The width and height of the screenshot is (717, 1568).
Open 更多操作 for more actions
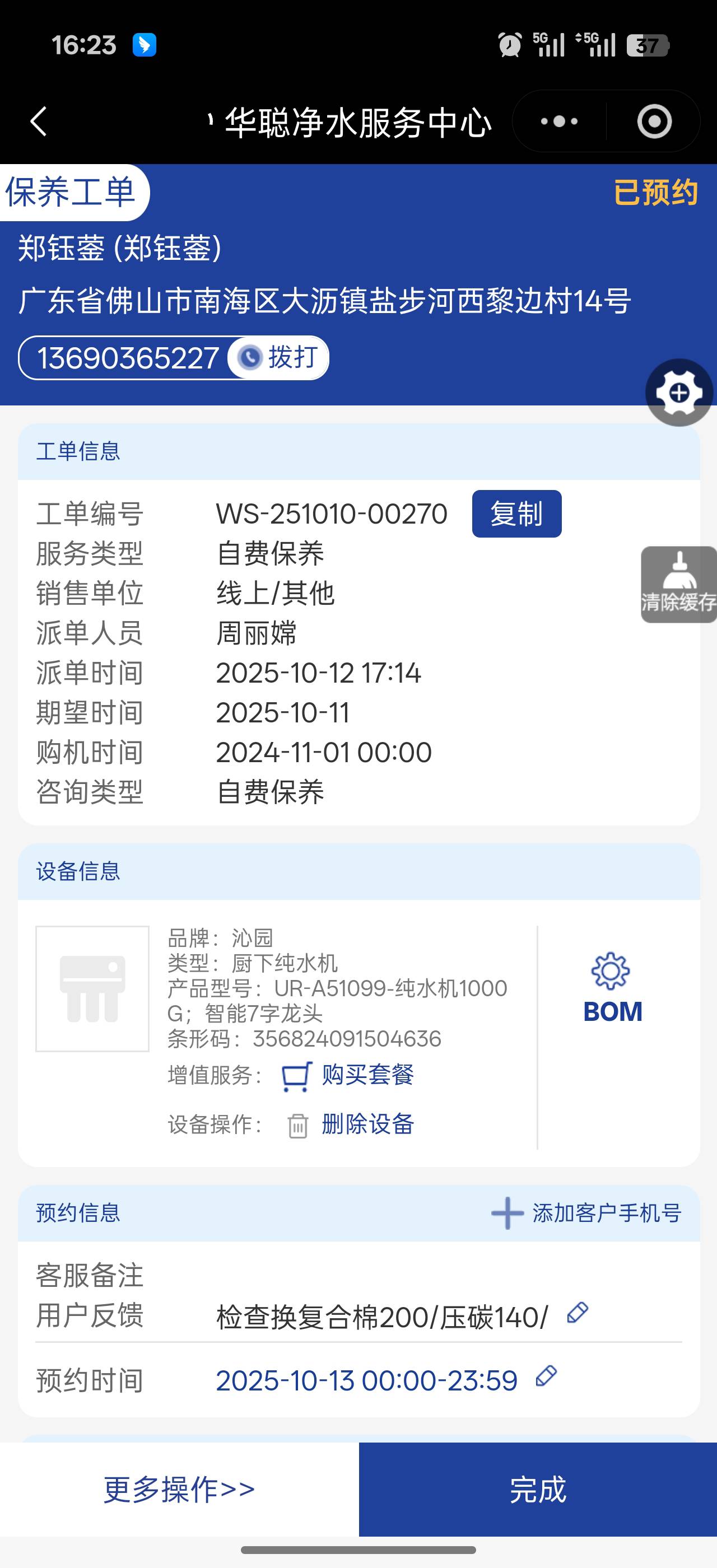[x=179, y=1490]
